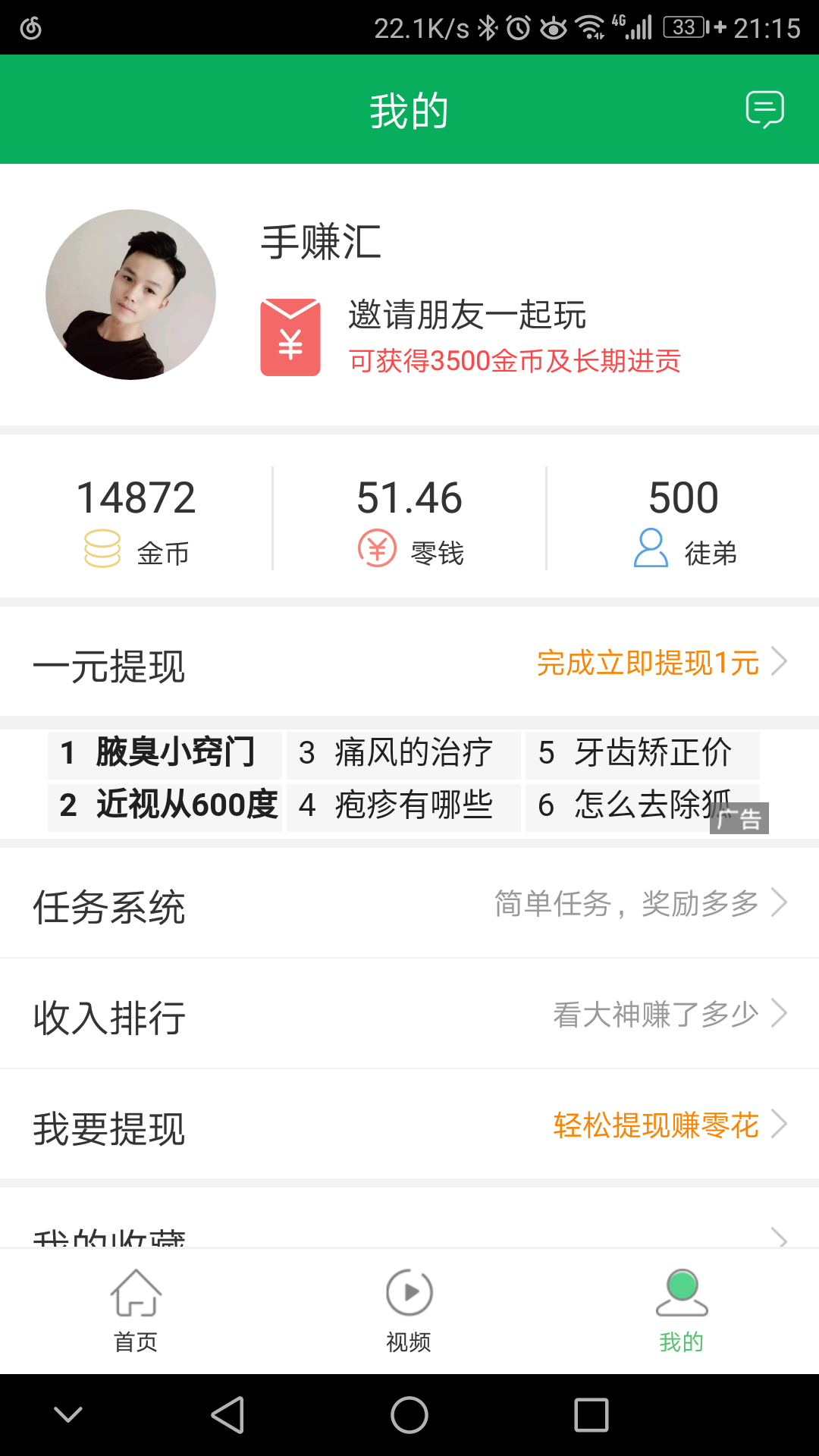
Task: Open the 我要提现 withdrawal row
Action: [x=409, y=1127]
